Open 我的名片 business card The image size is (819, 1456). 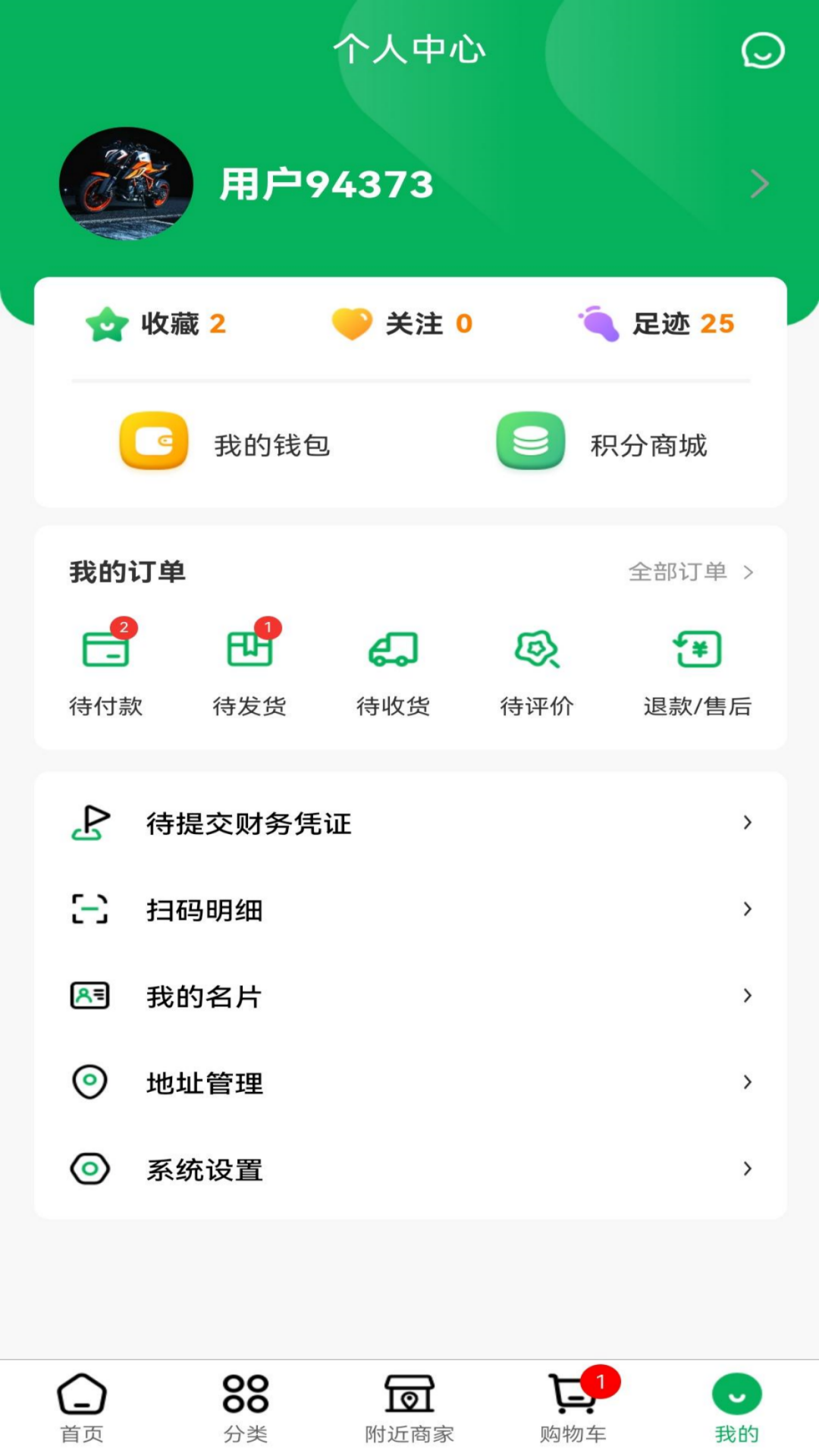point(409,996)
